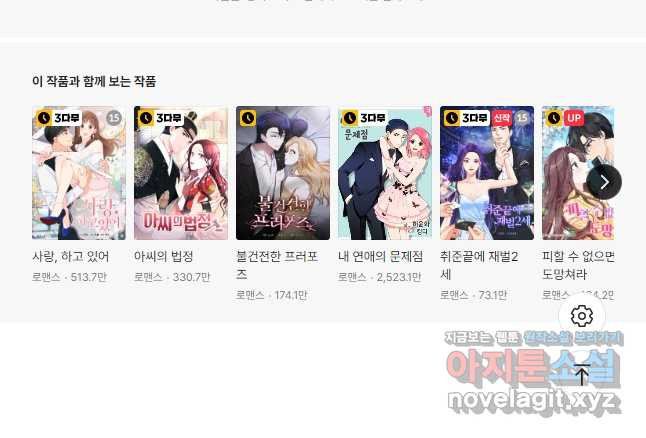
Task: Open the webtoon 내 연애의 문제점
Action: coord(385,173)
